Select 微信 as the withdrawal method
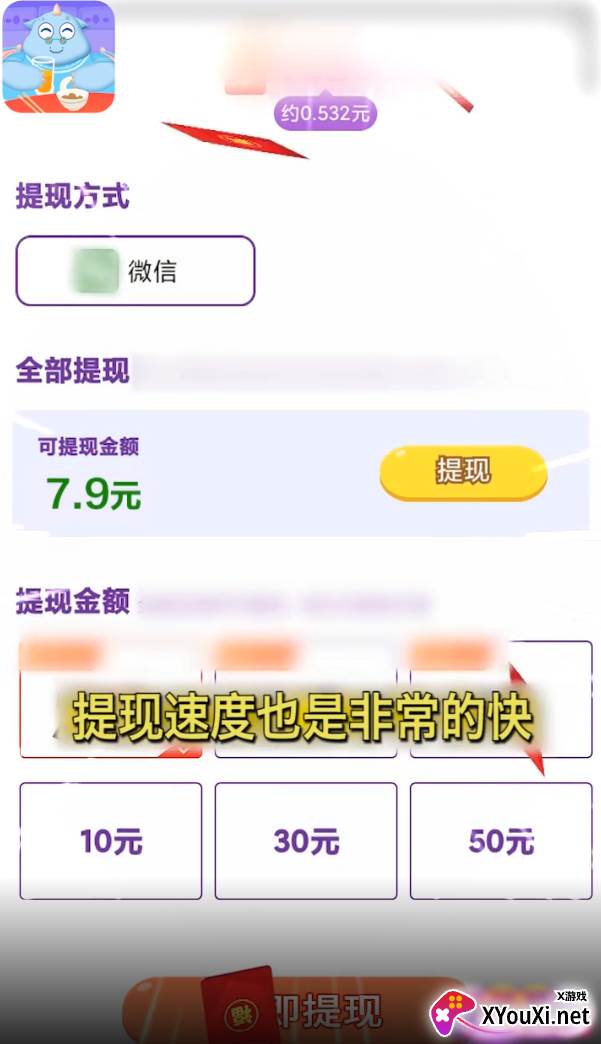Screen dimensions: 601x1044 tap(135, 270)
